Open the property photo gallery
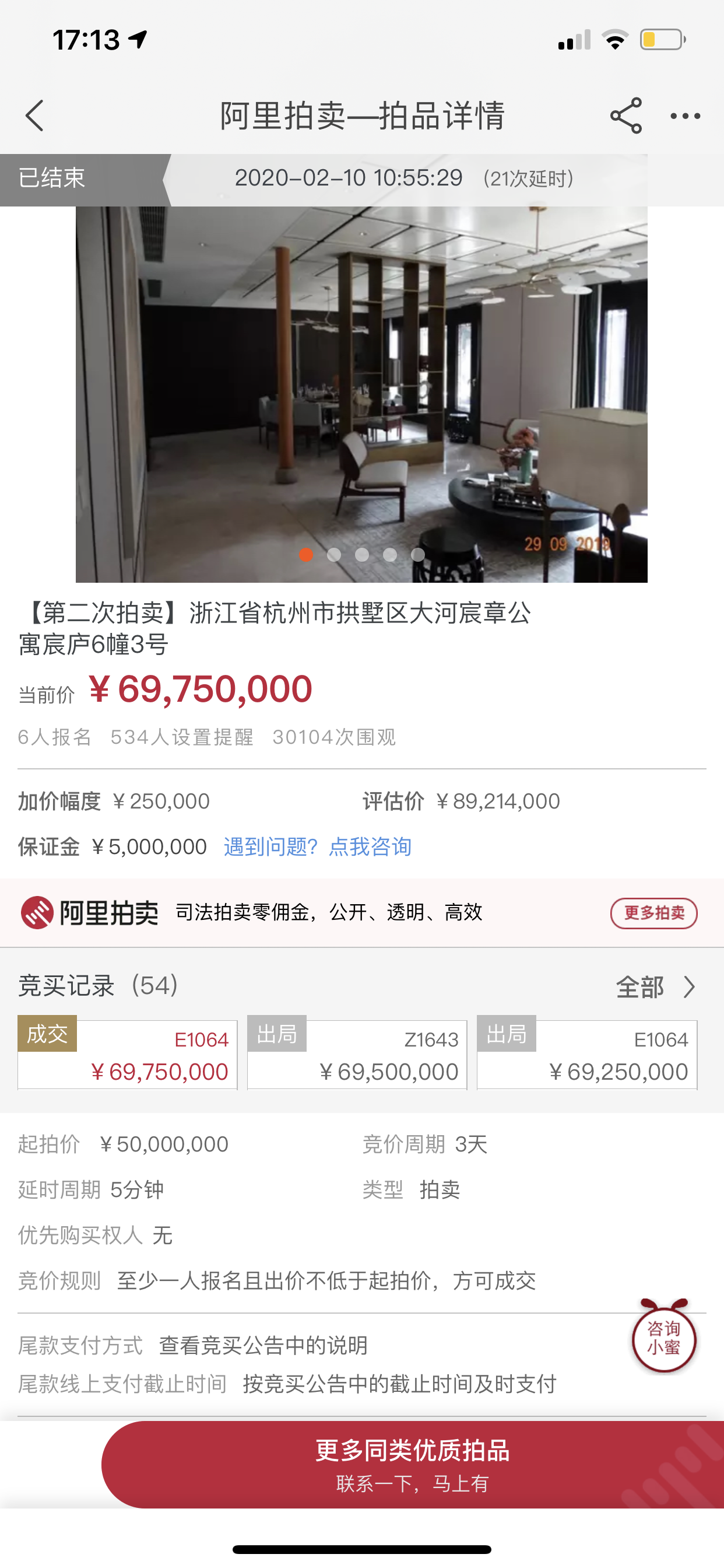724x1568 pixels. [361, 394]
